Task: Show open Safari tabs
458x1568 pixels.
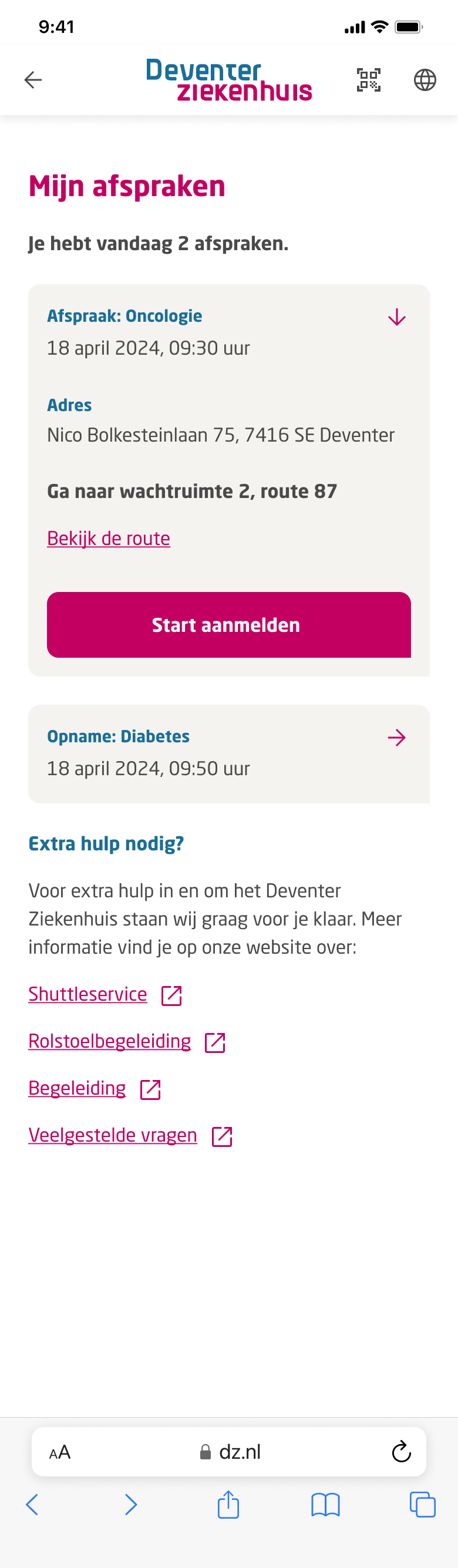Action: point(422,1504)
